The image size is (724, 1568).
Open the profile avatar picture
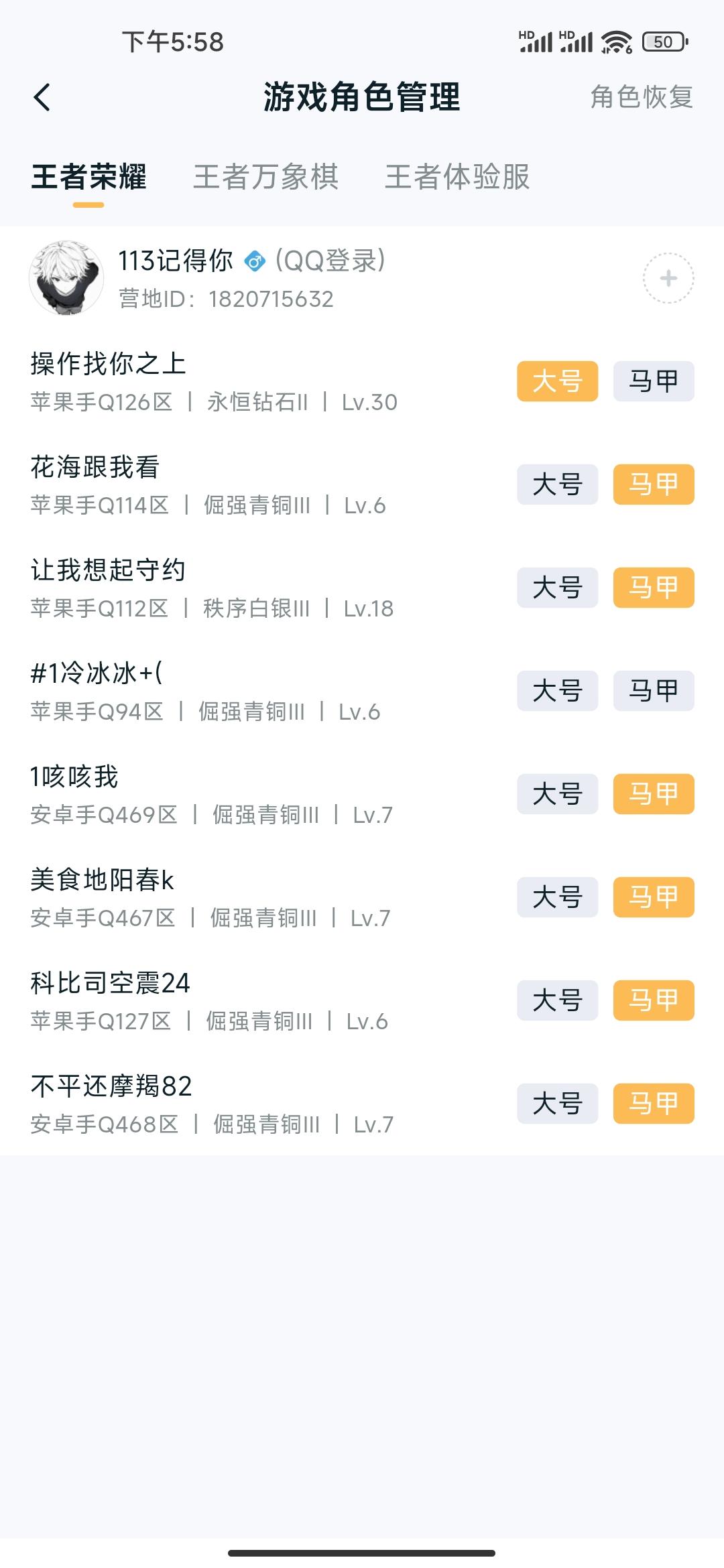click(66, 278)
